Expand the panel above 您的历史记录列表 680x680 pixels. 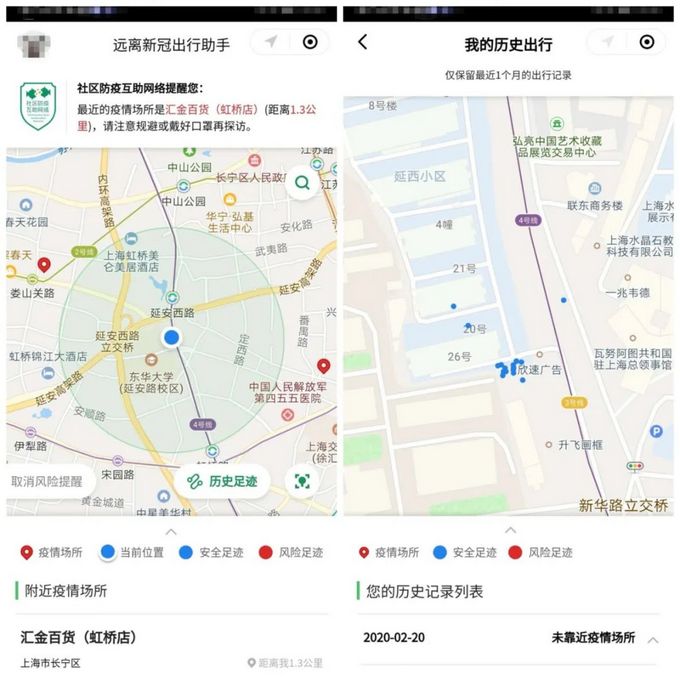[509, 530]
